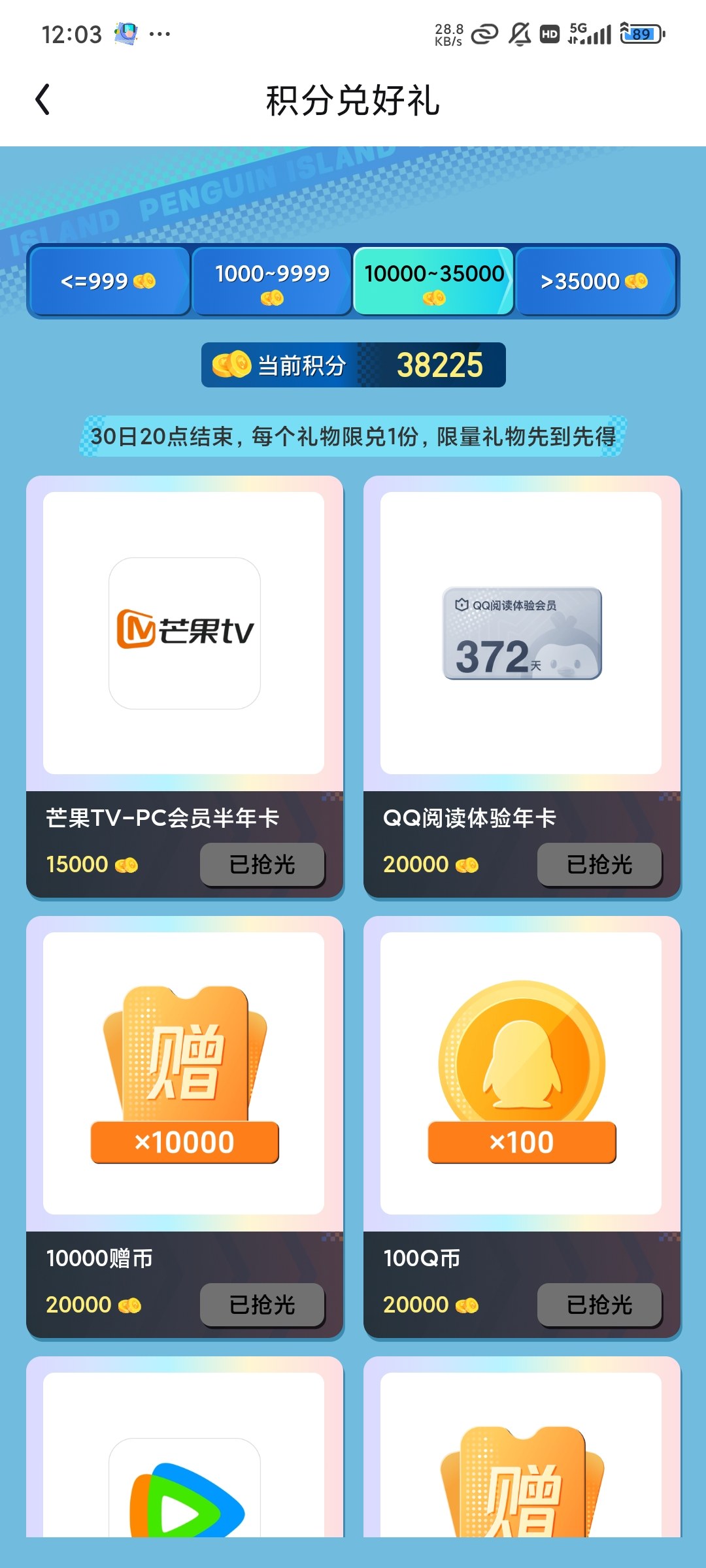Go back using the top-left arrow

click(42, 99)
